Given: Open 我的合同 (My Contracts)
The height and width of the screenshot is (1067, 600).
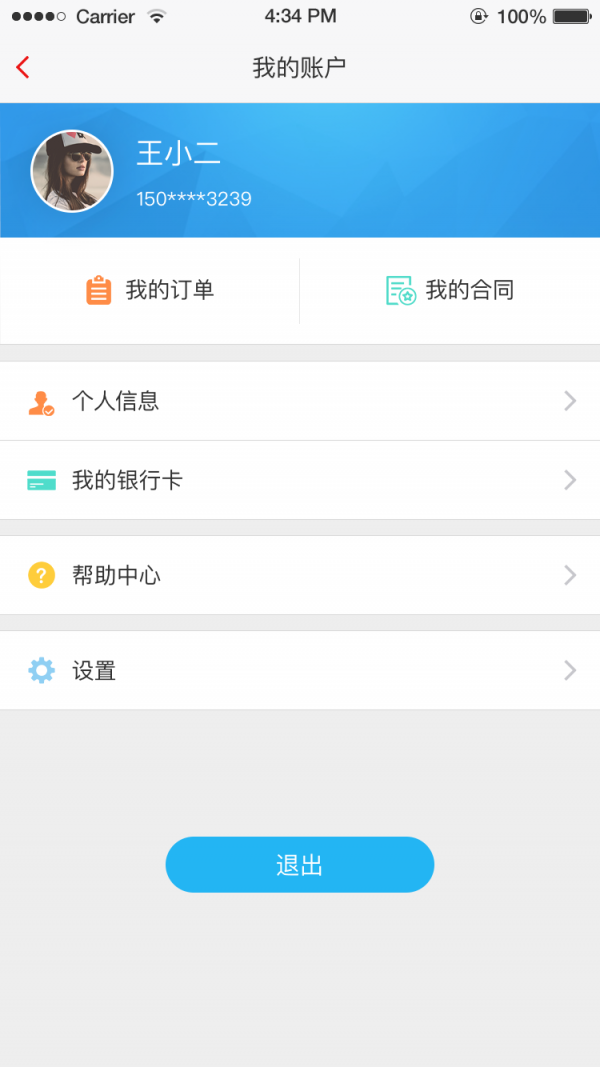Looking at the screenshot, I should pyautogui.click(x=450, y=291).
